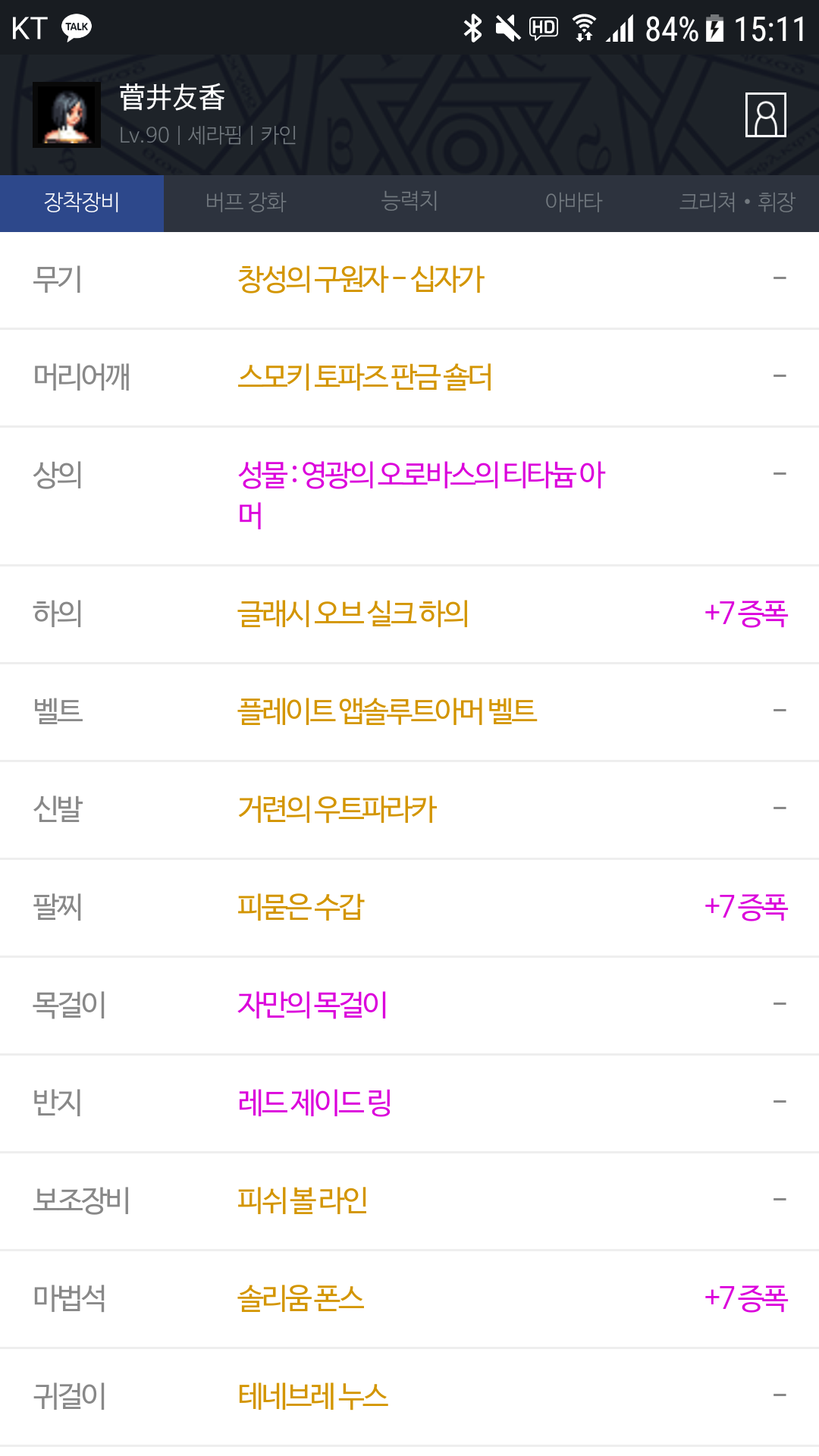The image size is (819, 1456).
Task: Open 테네브레 누스 earring item
Action: point(312,1396)
